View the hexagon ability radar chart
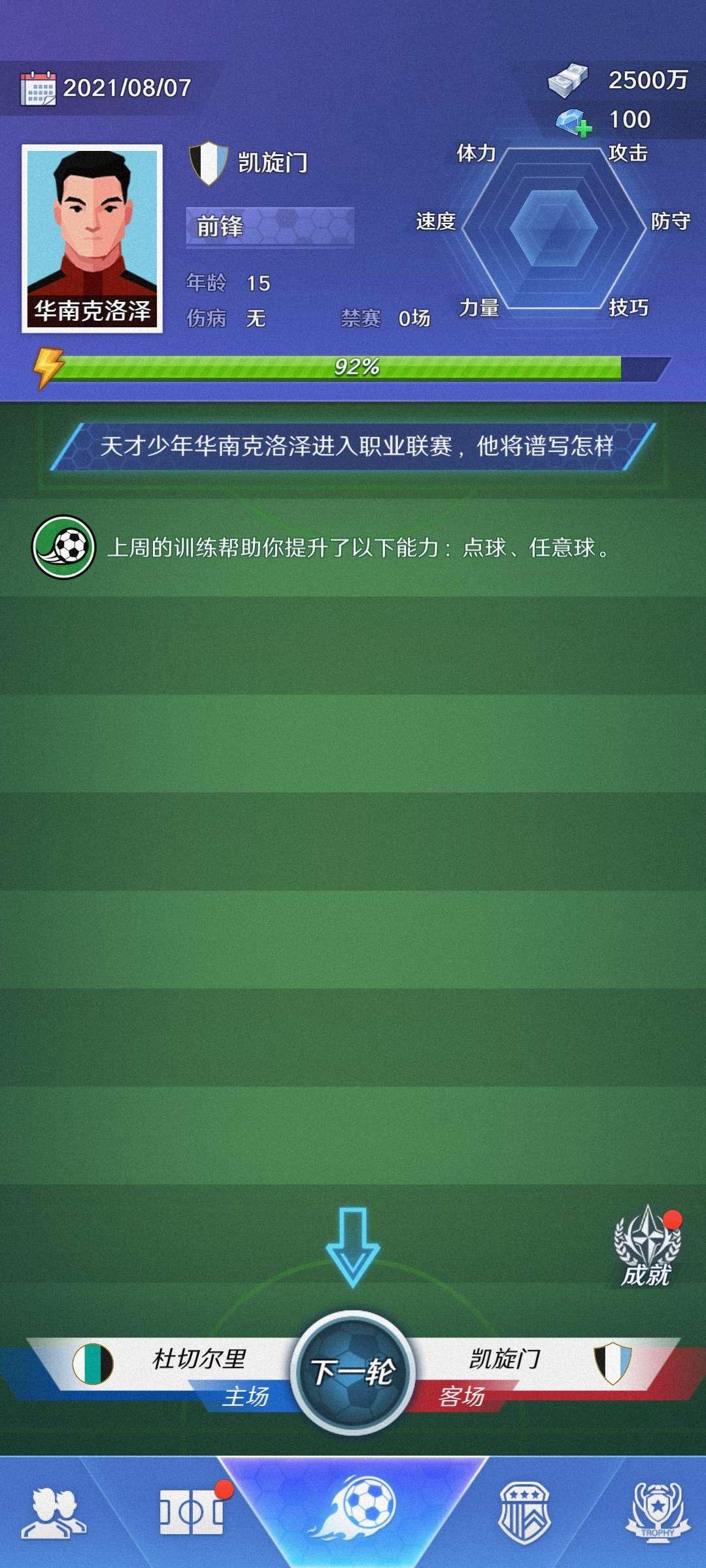 (554, 229)
